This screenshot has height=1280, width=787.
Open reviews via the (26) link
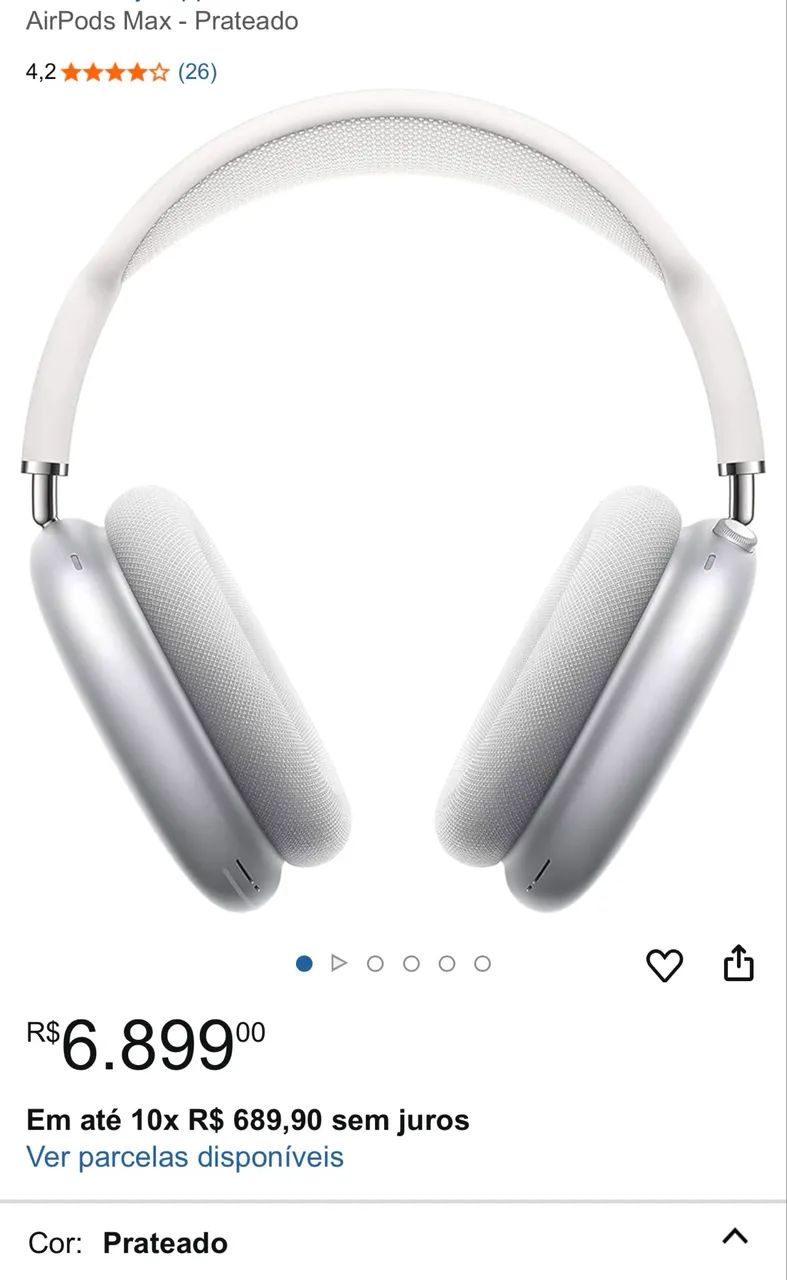[x=198, y=73]
